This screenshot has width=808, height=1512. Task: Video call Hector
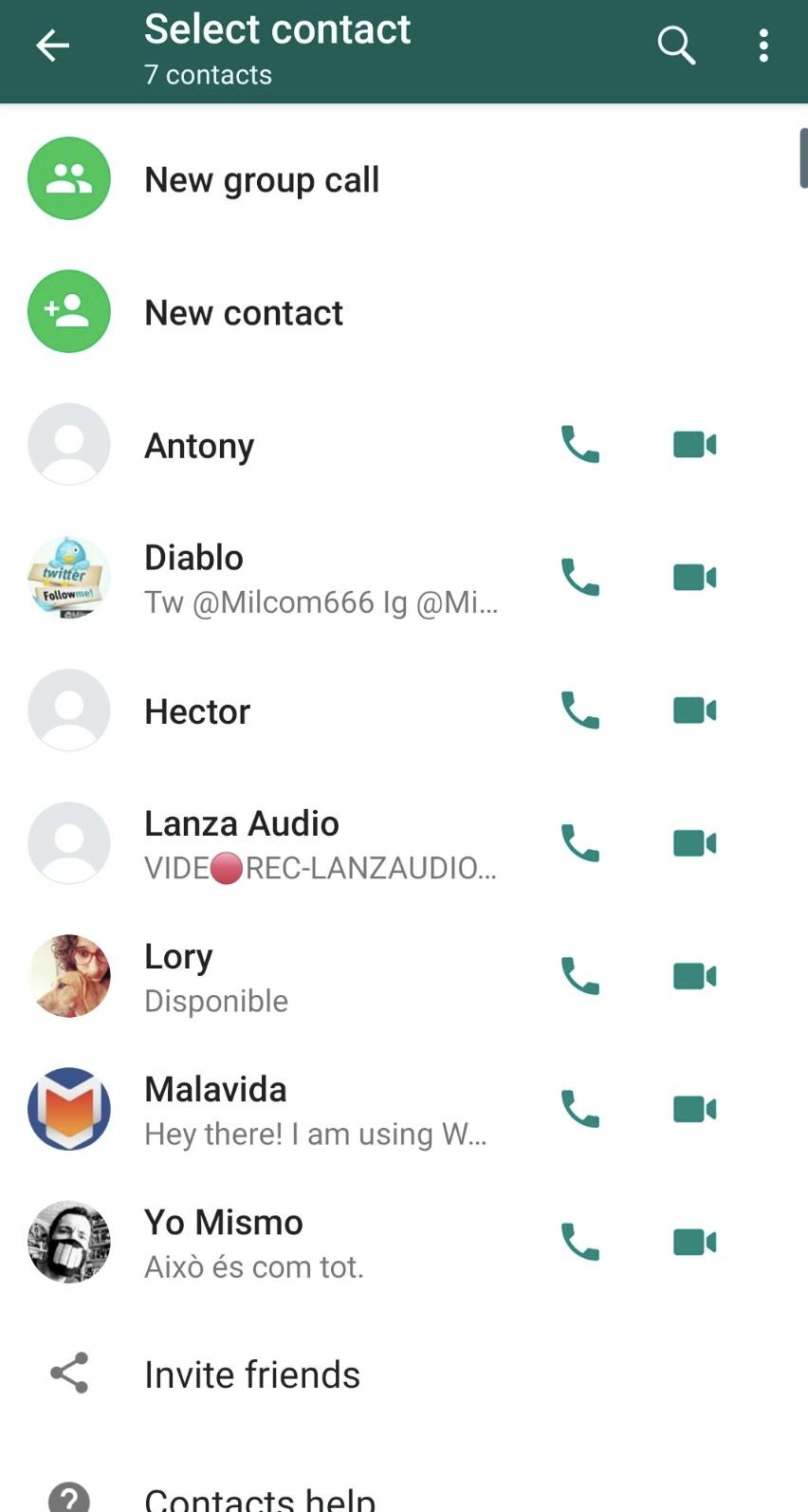[x=695, y=710]
